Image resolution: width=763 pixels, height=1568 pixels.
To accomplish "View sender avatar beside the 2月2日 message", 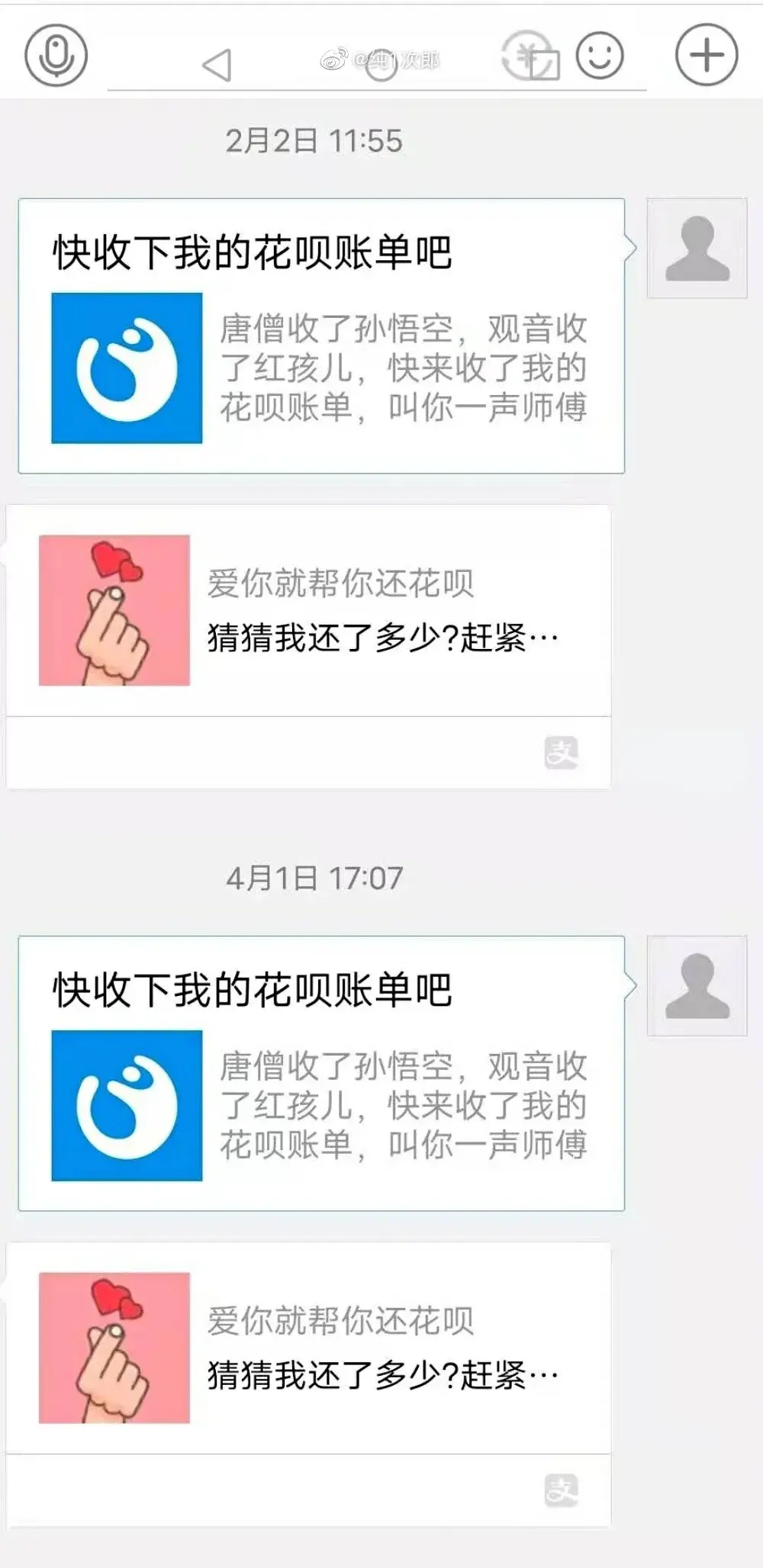I will coord(697,248).
